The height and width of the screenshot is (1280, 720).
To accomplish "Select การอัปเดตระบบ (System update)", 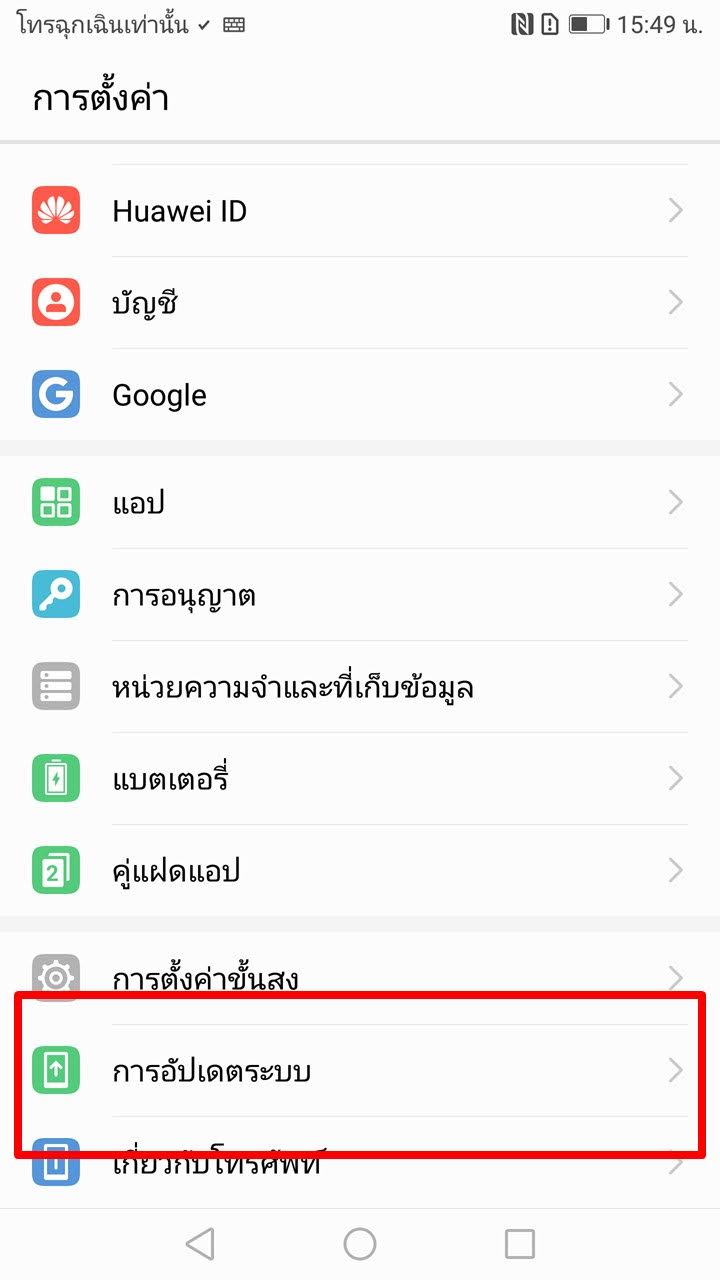I will point(360,1071).
